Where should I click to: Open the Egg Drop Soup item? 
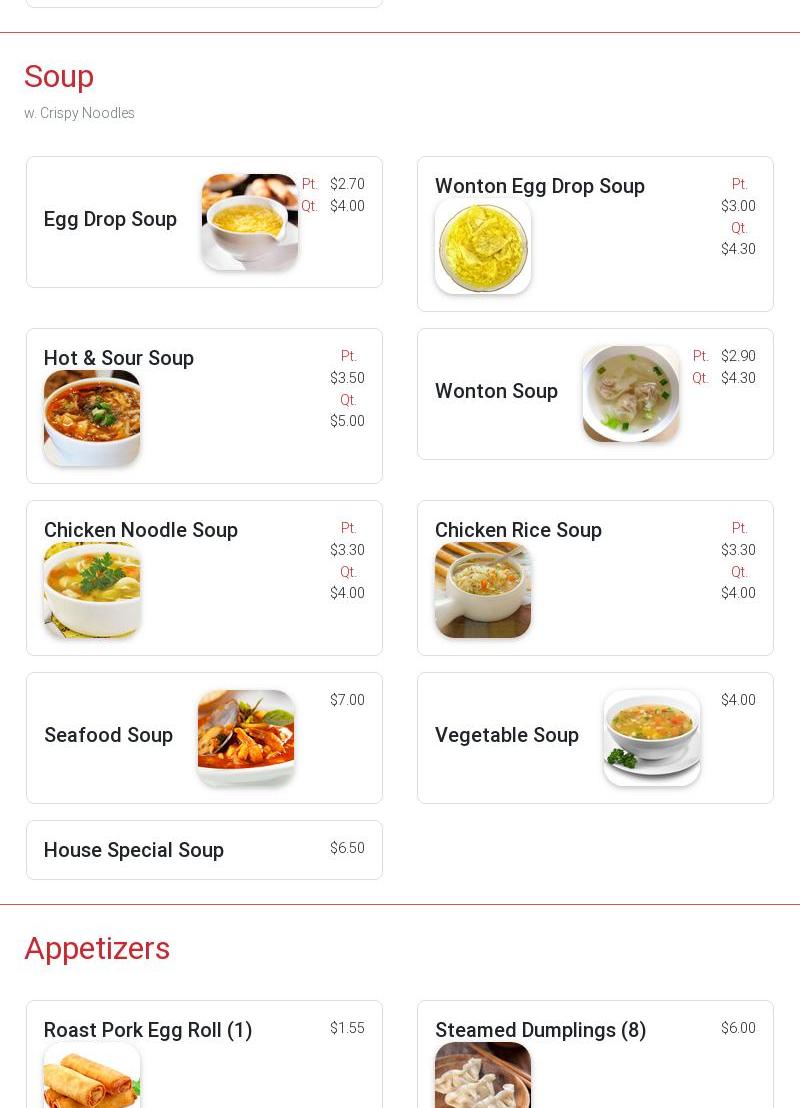click(x=204, y=222)
